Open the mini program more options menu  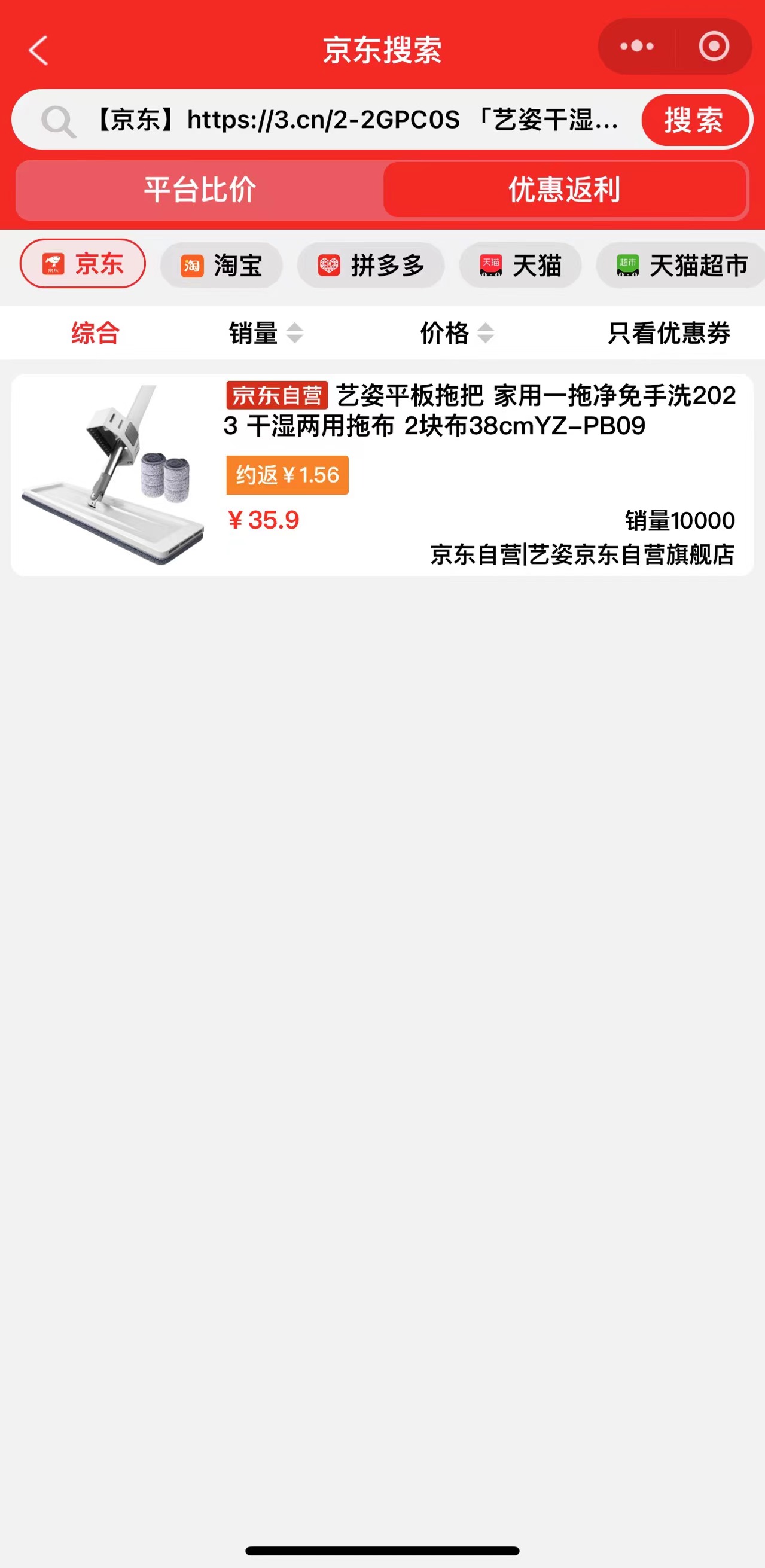tap(636, 46)
